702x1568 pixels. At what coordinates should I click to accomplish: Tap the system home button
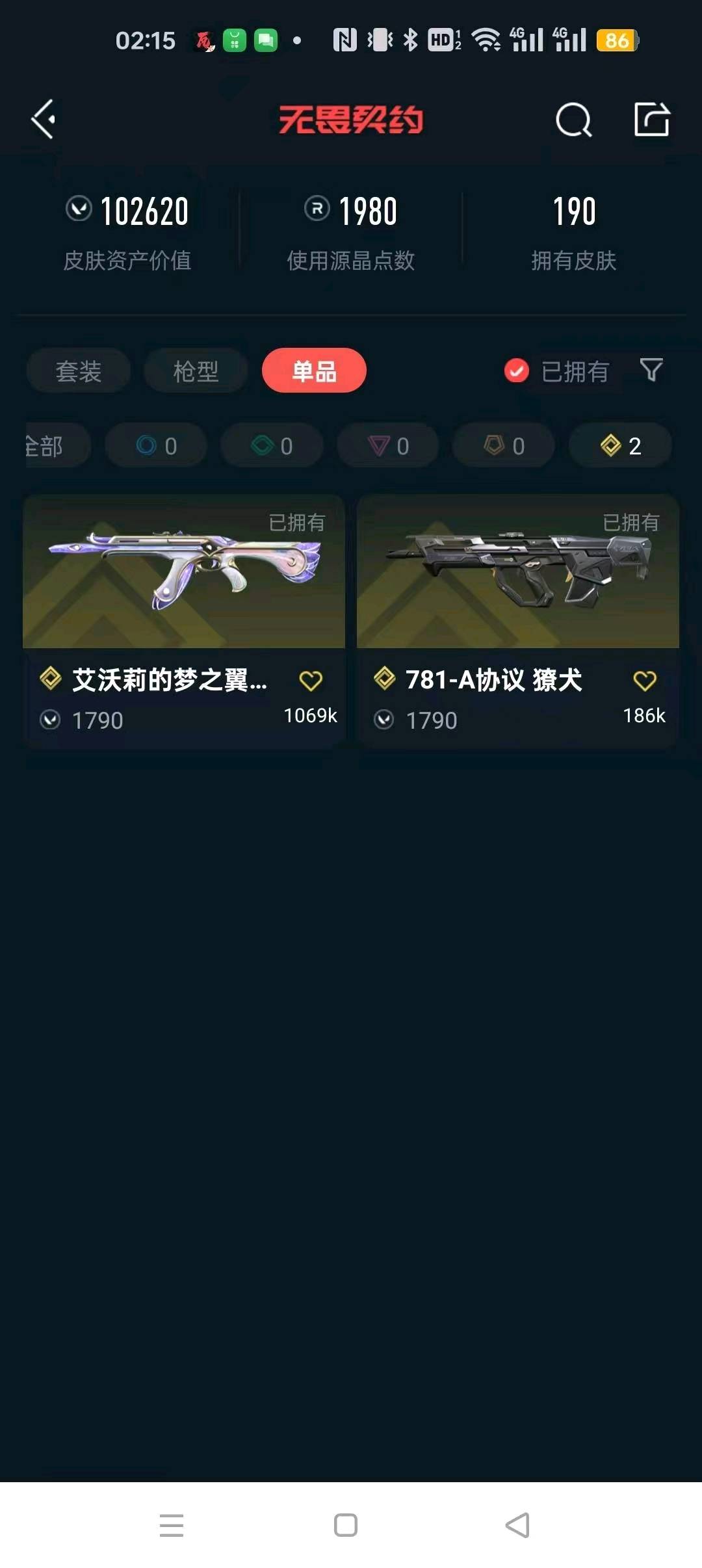click(346, 1525)
